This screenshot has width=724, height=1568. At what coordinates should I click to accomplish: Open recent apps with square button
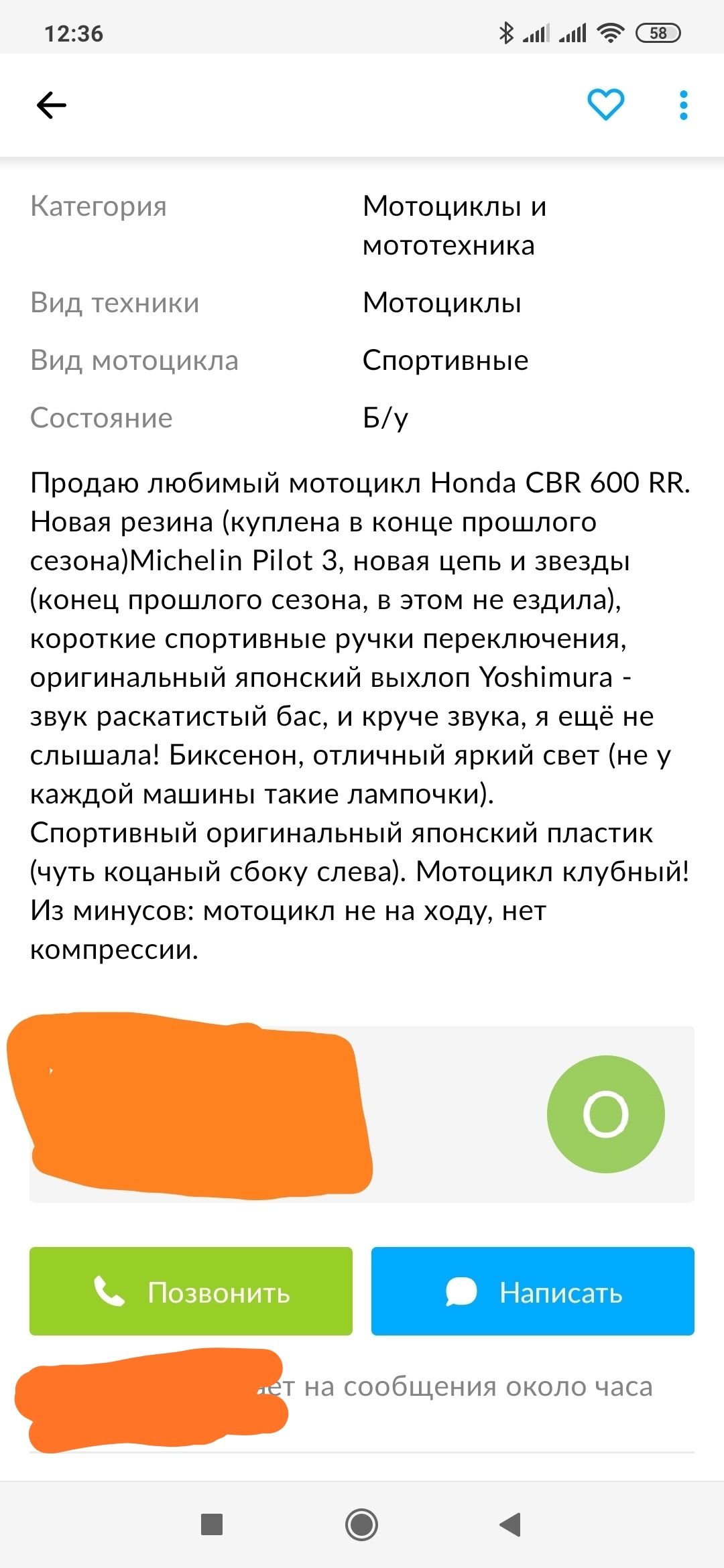click(212, 1524)
